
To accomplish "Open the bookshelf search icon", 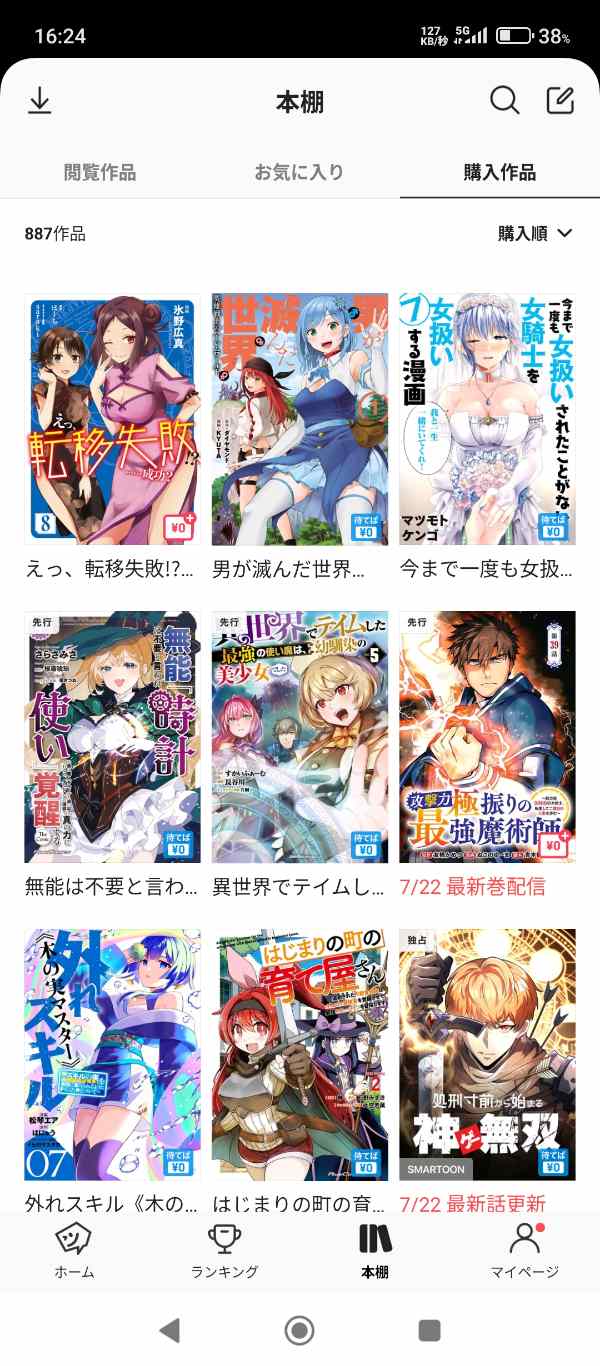I will (x=504, y=101).
